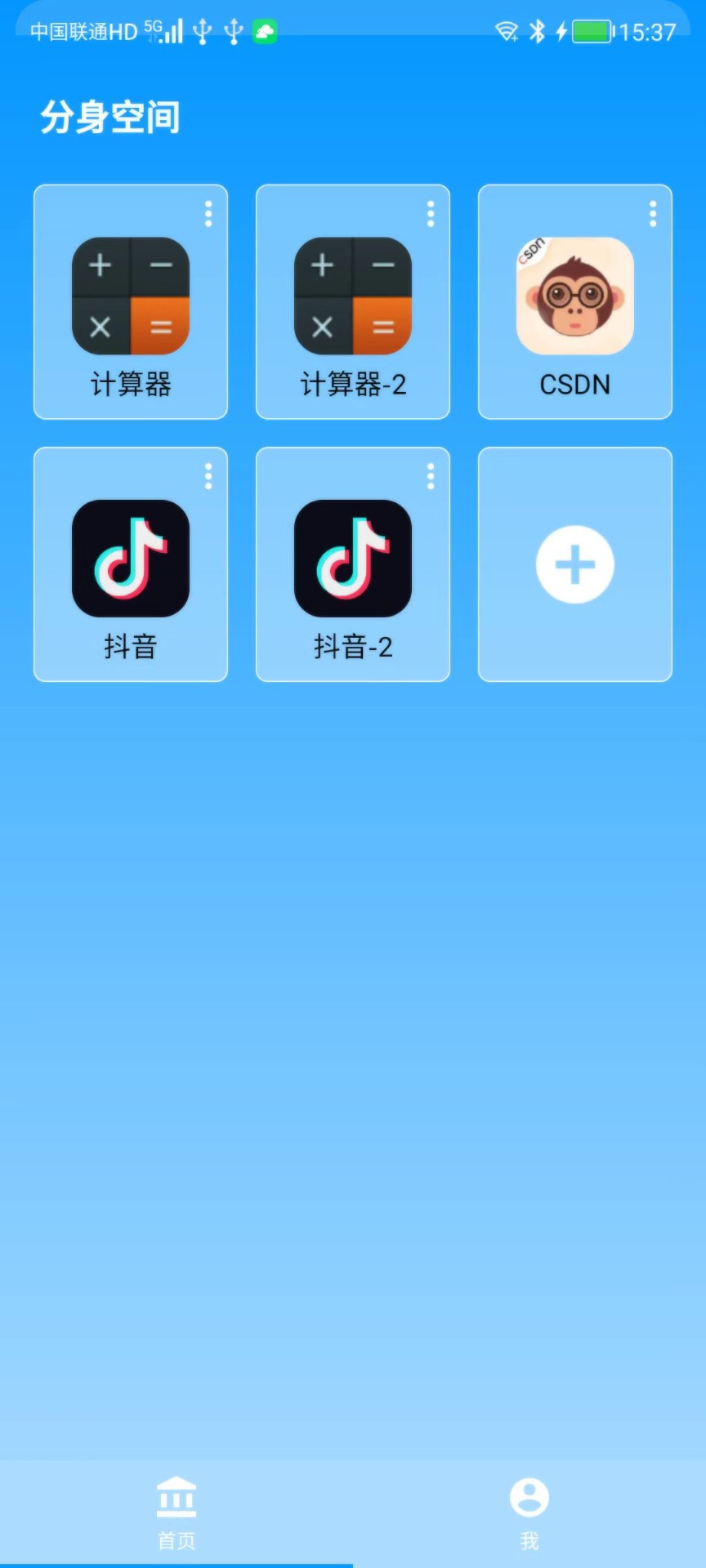
Task: Open the CSDN monkey icon app
Action: (574, 296)
